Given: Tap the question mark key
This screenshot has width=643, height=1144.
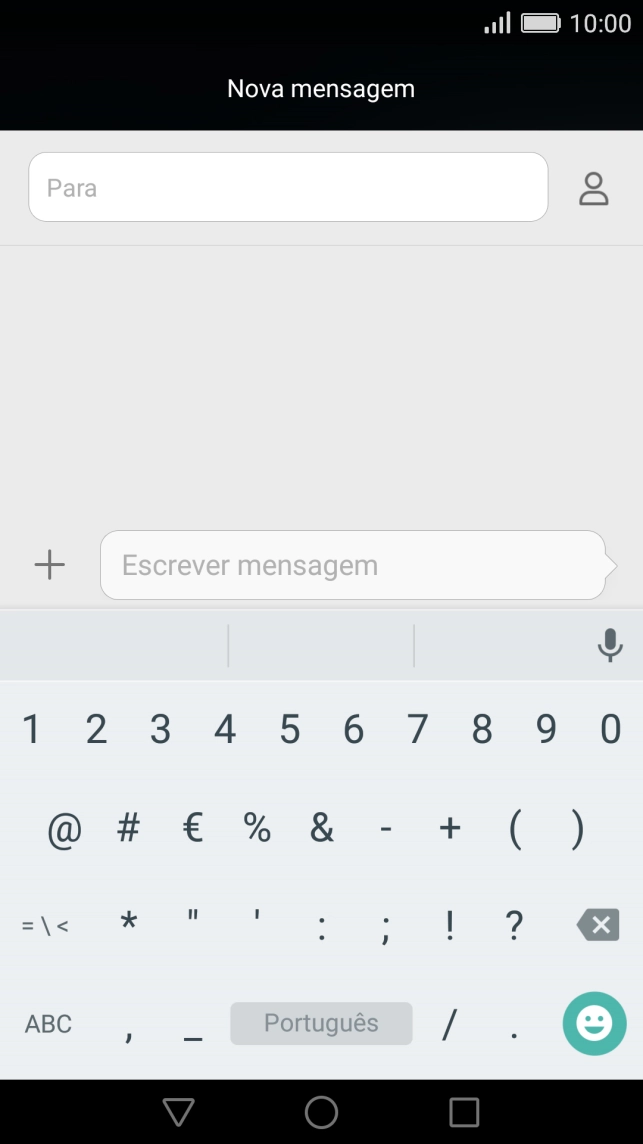Looking at the screenshot, I should (x=515, y=925).
